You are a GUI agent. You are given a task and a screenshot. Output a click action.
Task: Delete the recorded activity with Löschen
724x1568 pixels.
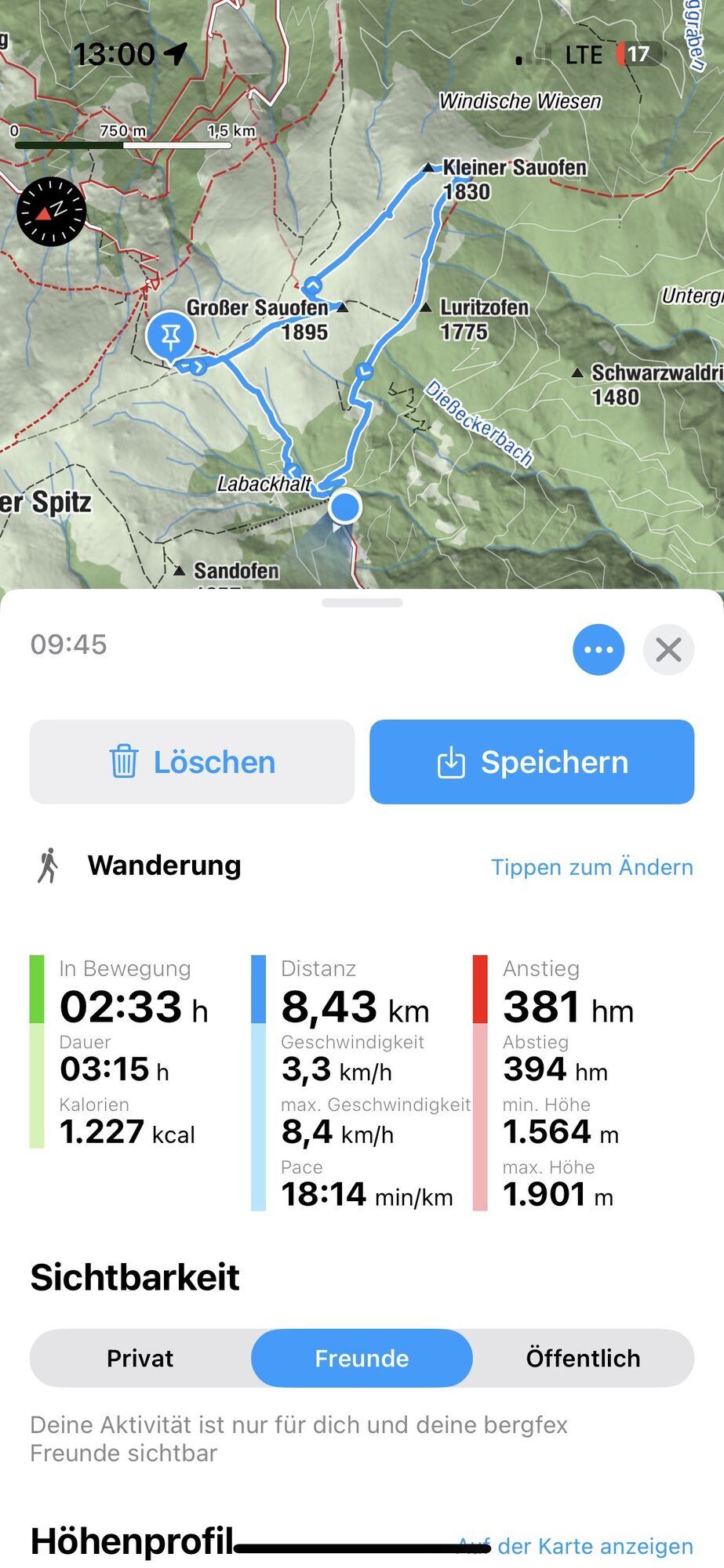(192, 762)
